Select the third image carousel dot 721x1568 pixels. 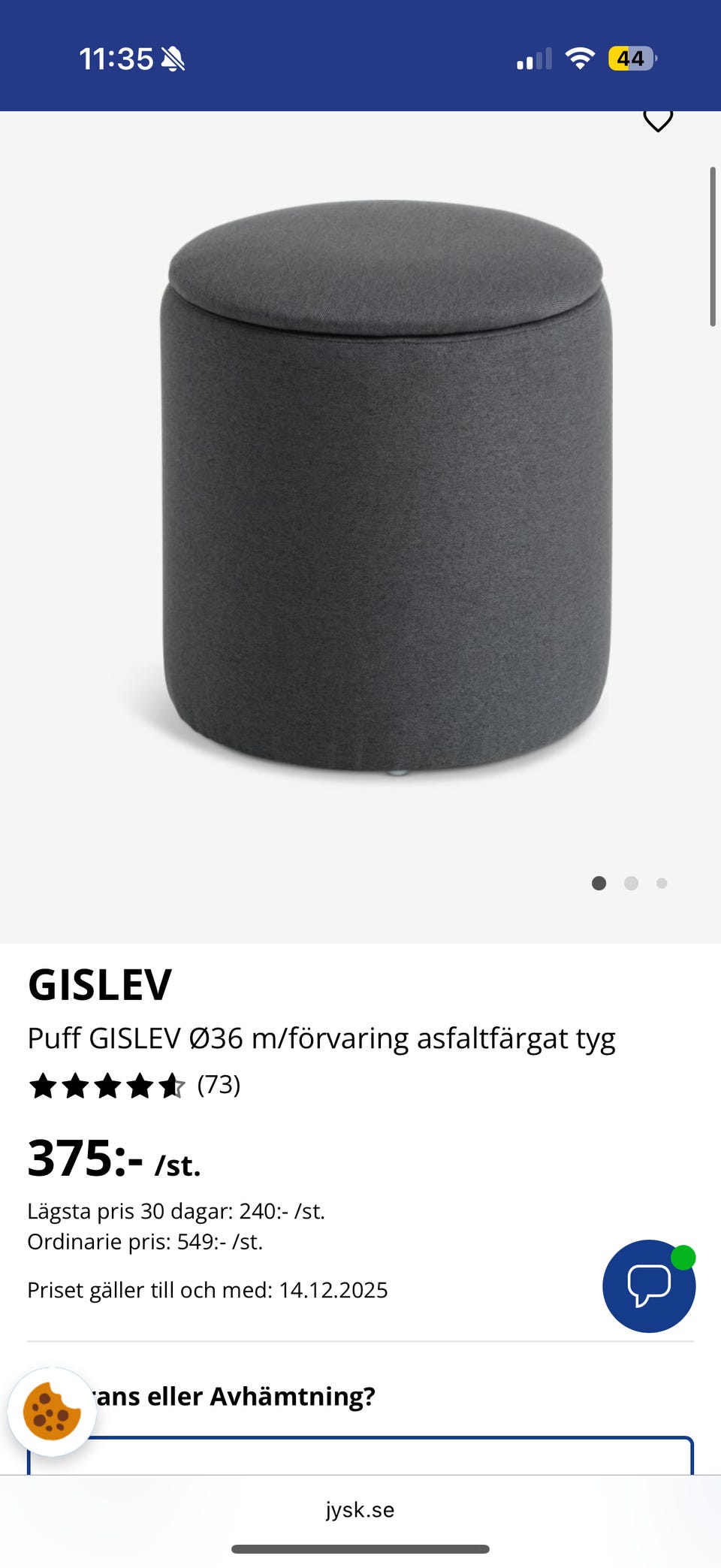[x=662, y=884]
